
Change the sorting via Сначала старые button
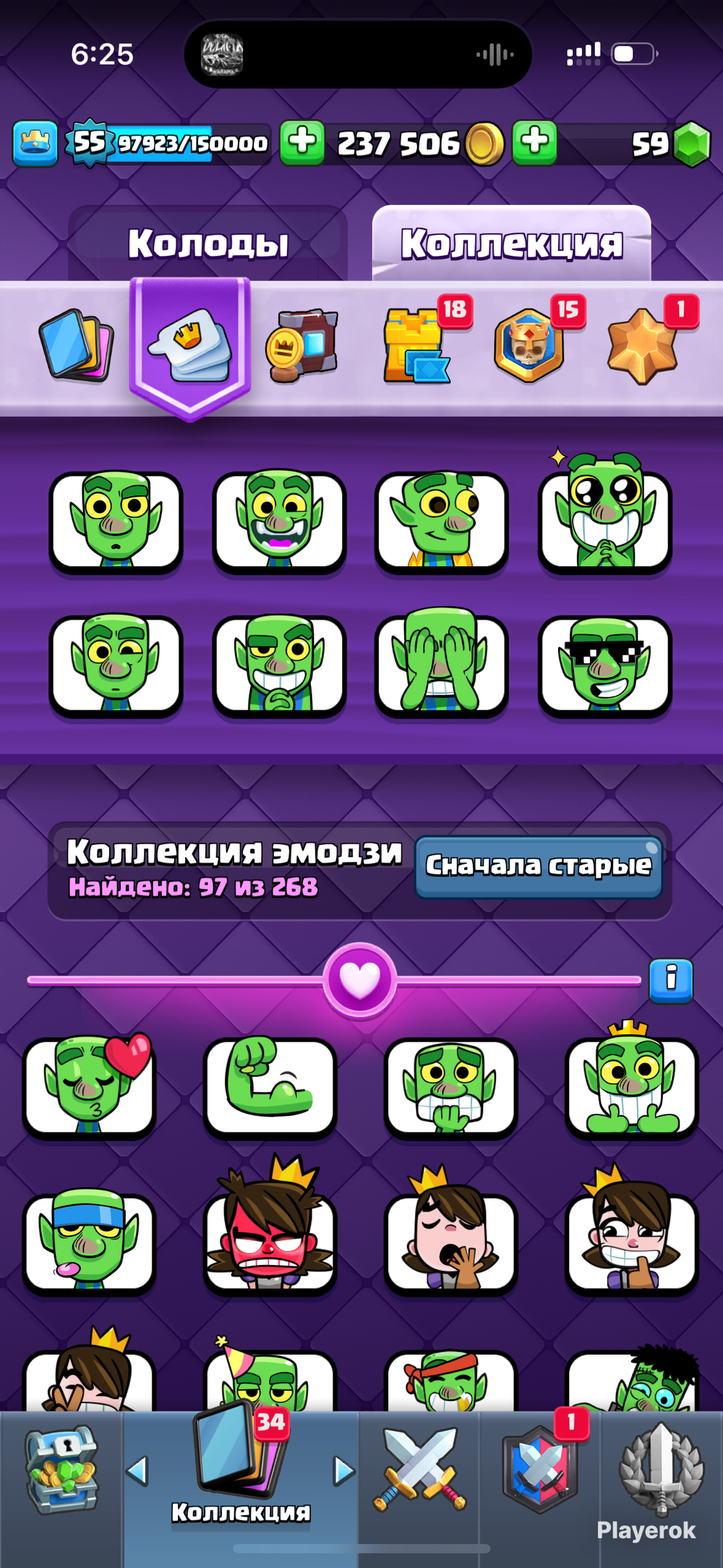tap(539, 866)
